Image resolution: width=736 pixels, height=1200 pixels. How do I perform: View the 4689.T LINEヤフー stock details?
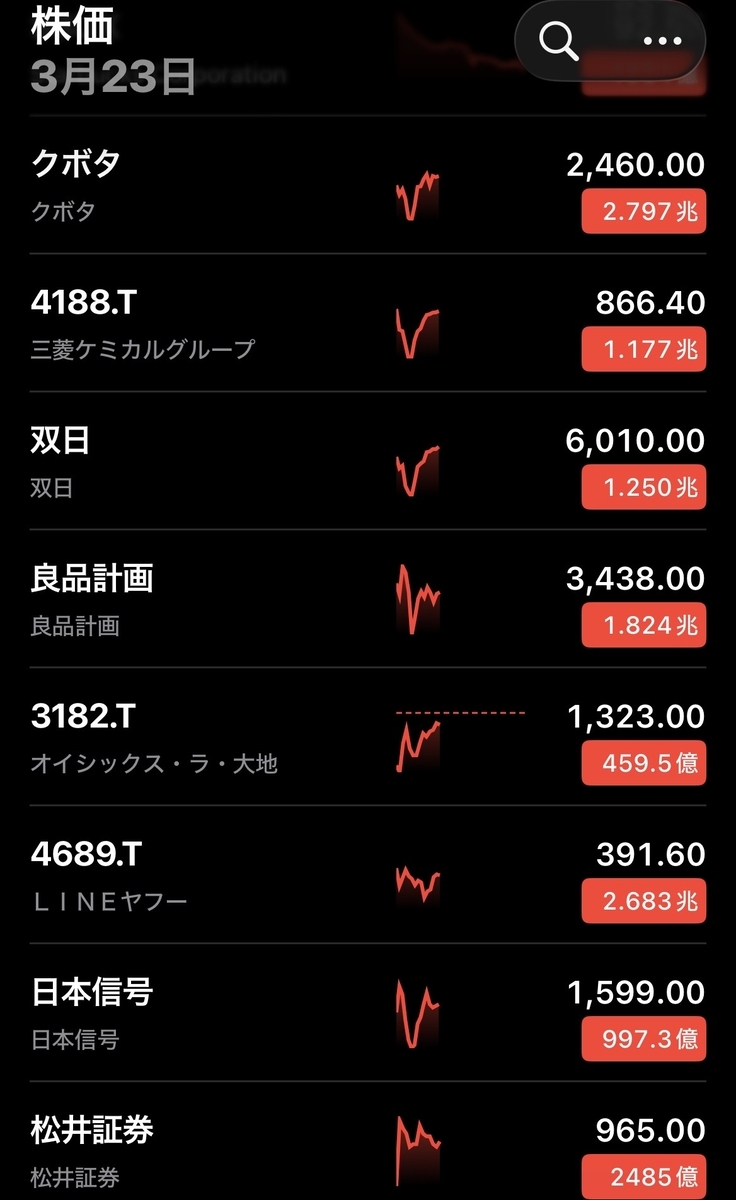(x=368, y=875)
